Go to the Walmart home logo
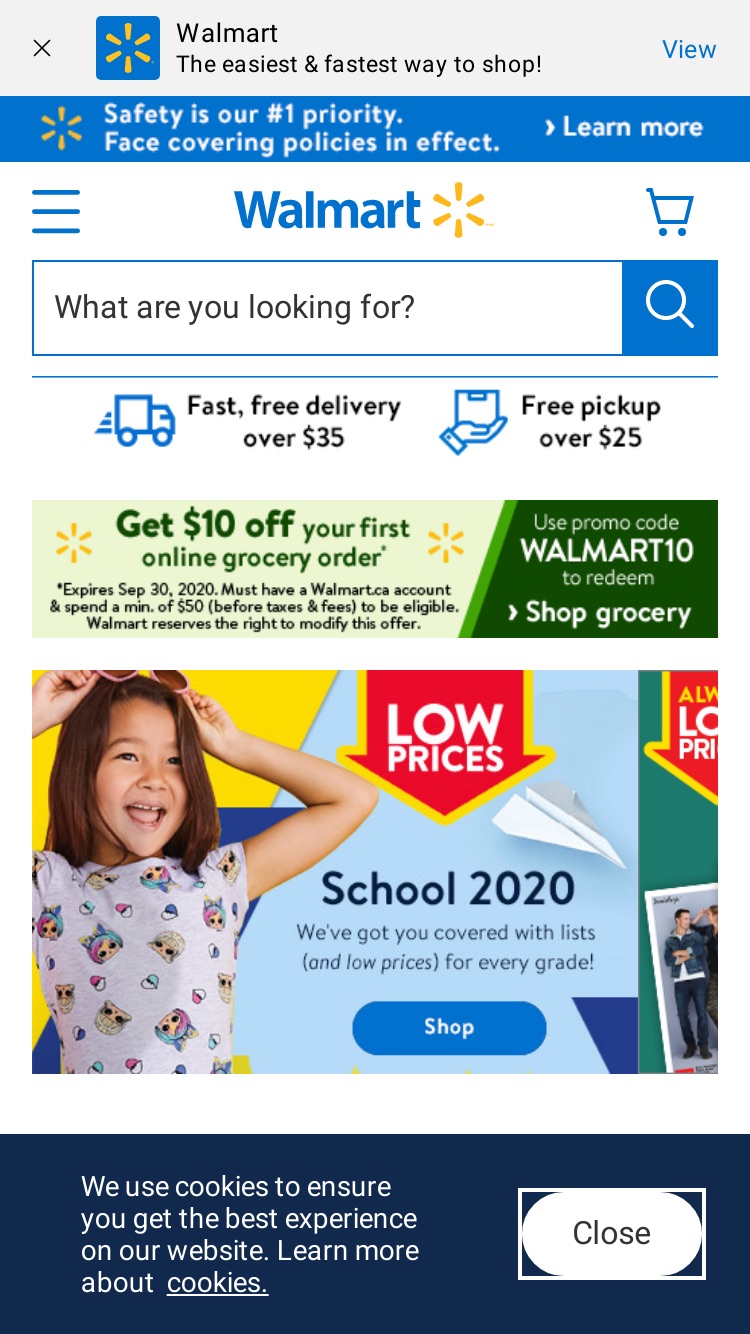The image size is (750, 1334). [363, 211]
